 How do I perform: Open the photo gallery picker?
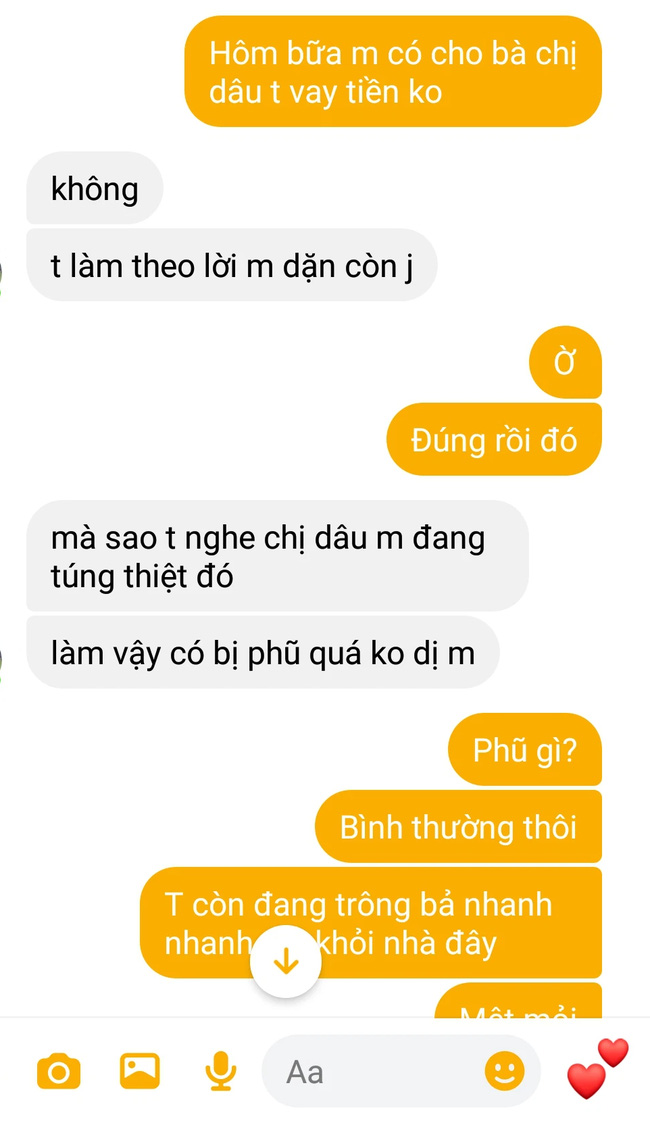(139, 1071)
